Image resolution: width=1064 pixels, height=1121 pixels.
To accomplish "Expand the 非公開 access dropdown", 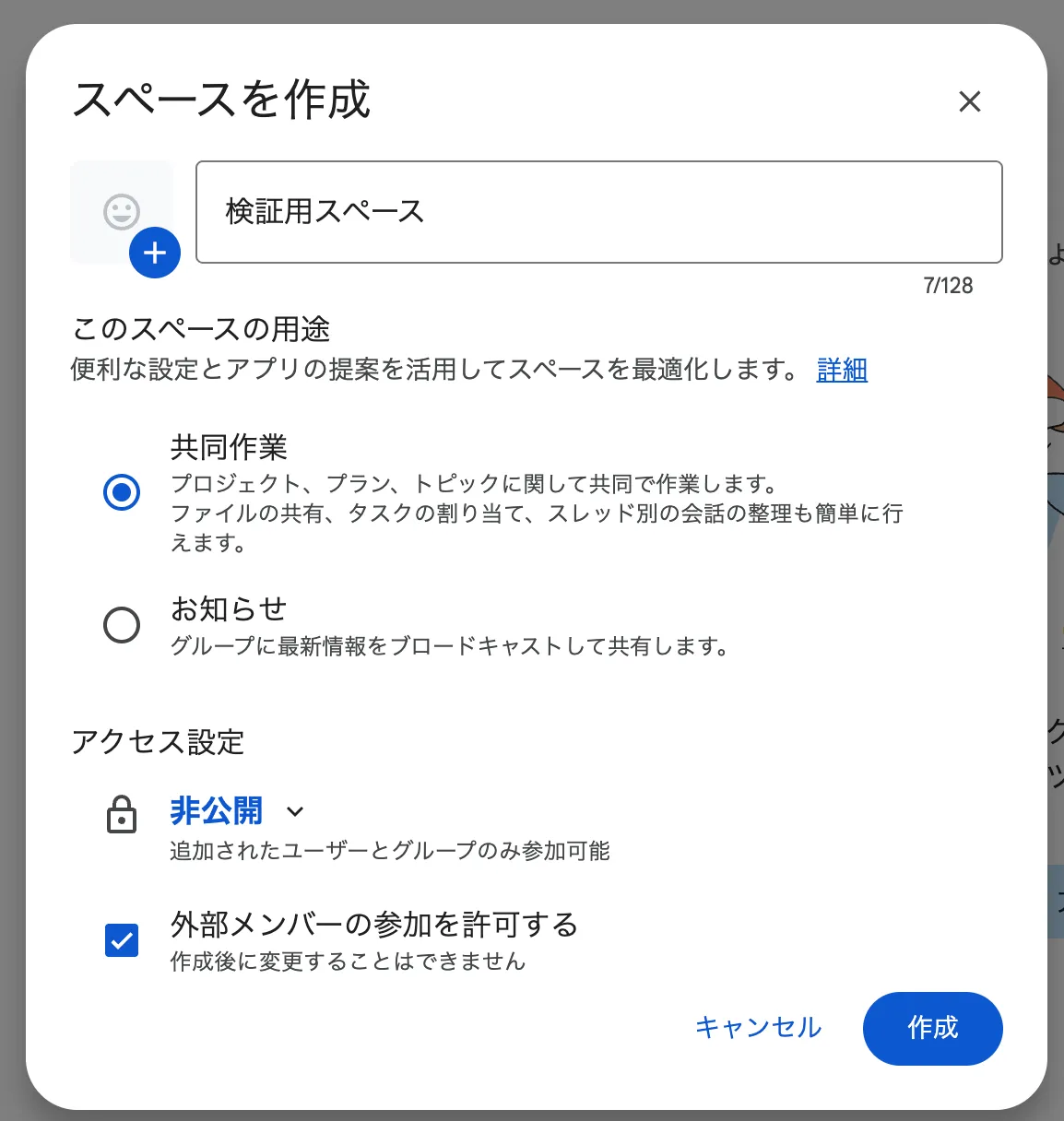I will point(237,811).
